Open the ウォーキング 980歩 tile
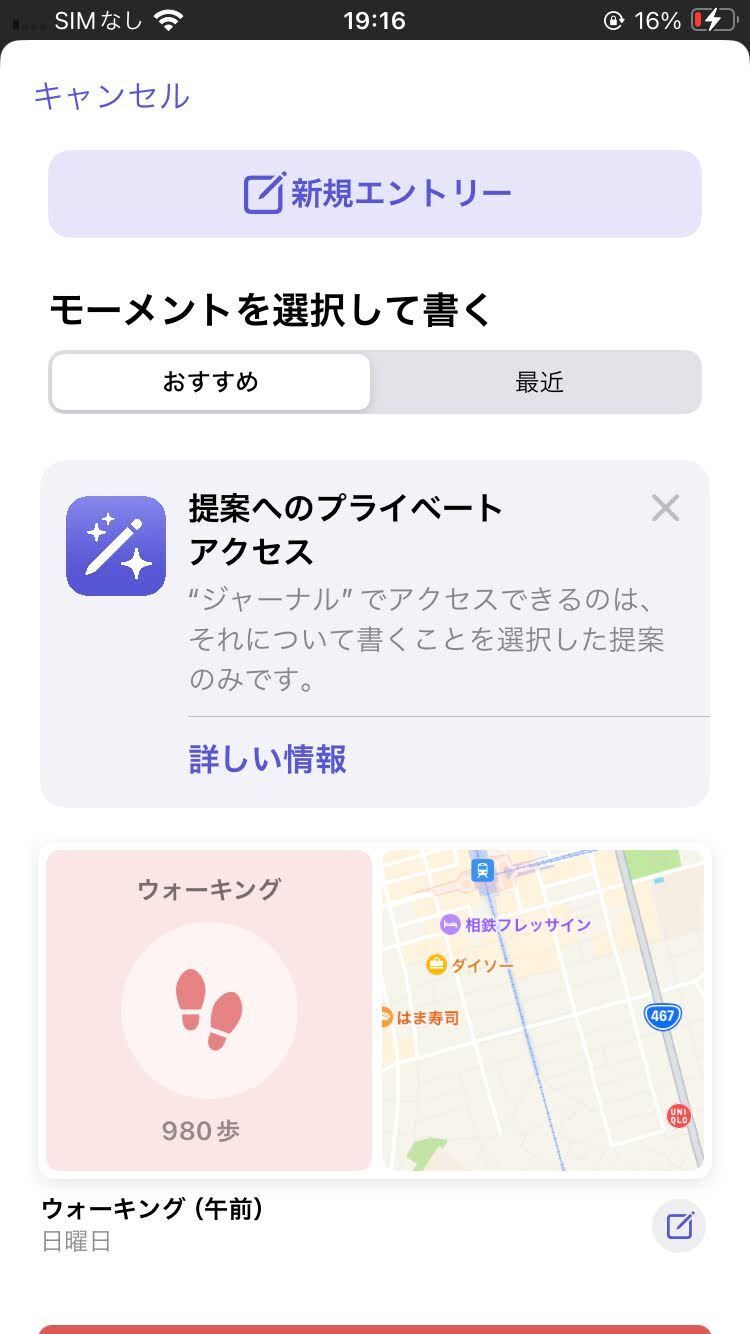 (x=209, y=1010)
